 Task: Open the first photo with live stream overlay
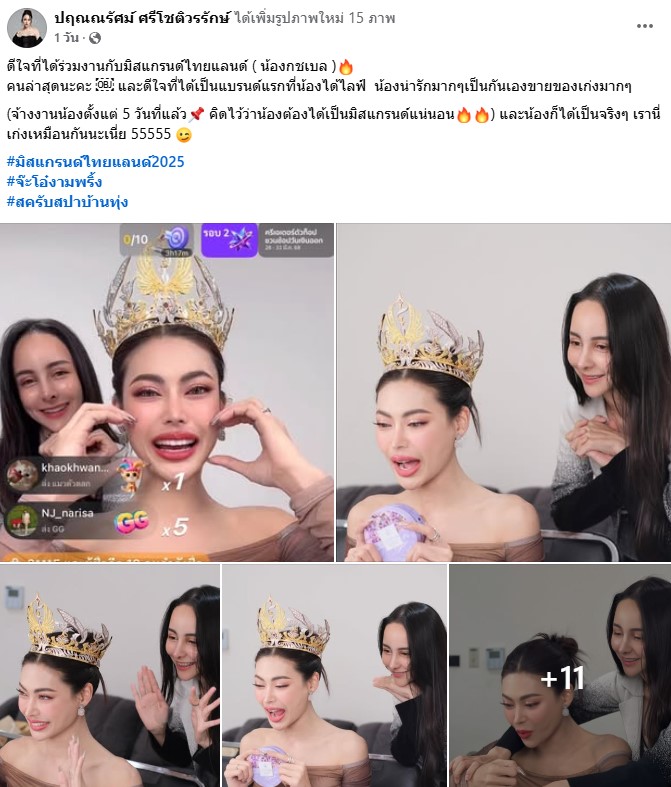(x=166, y=390)
